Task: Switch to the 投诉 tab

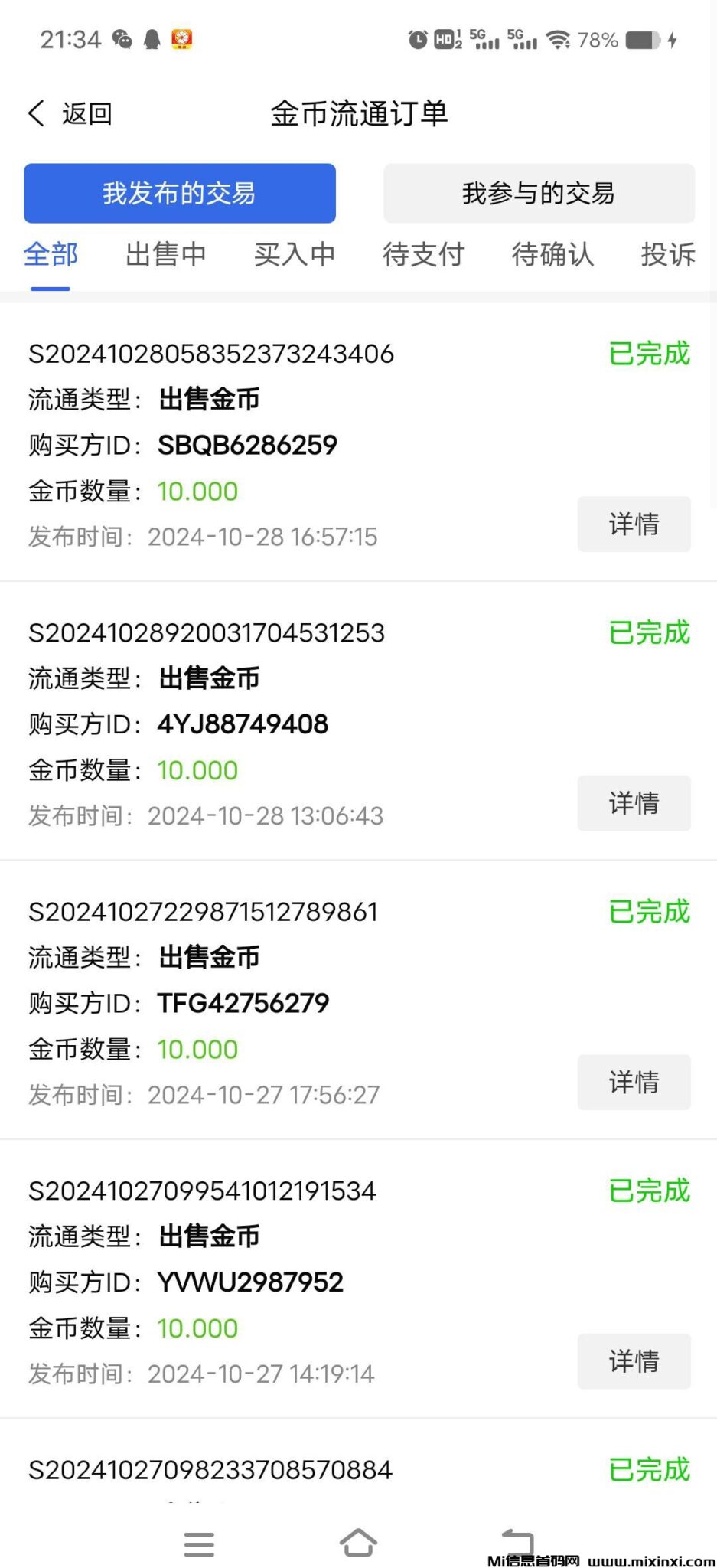Action: [667, 255]
